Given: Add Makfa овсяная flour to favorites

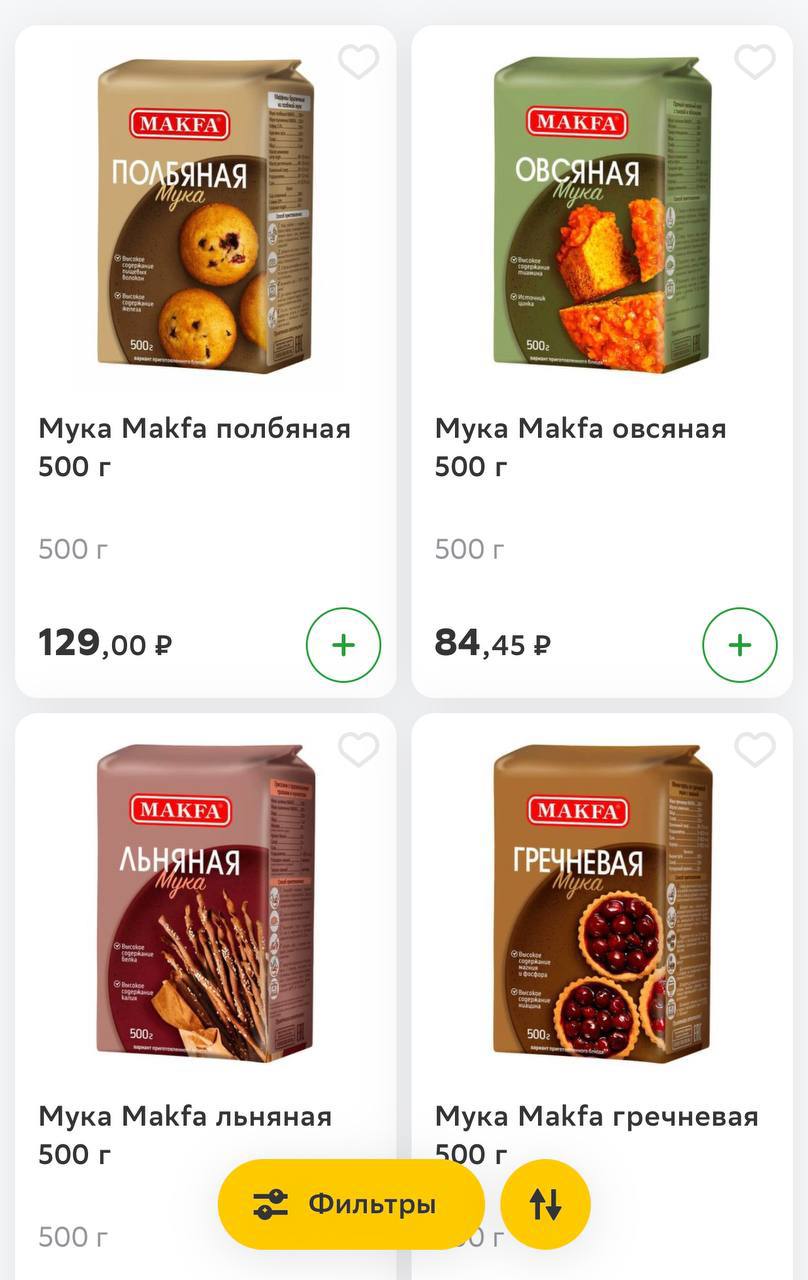Looking at the screenshot, I should click(x=755, y=62).
